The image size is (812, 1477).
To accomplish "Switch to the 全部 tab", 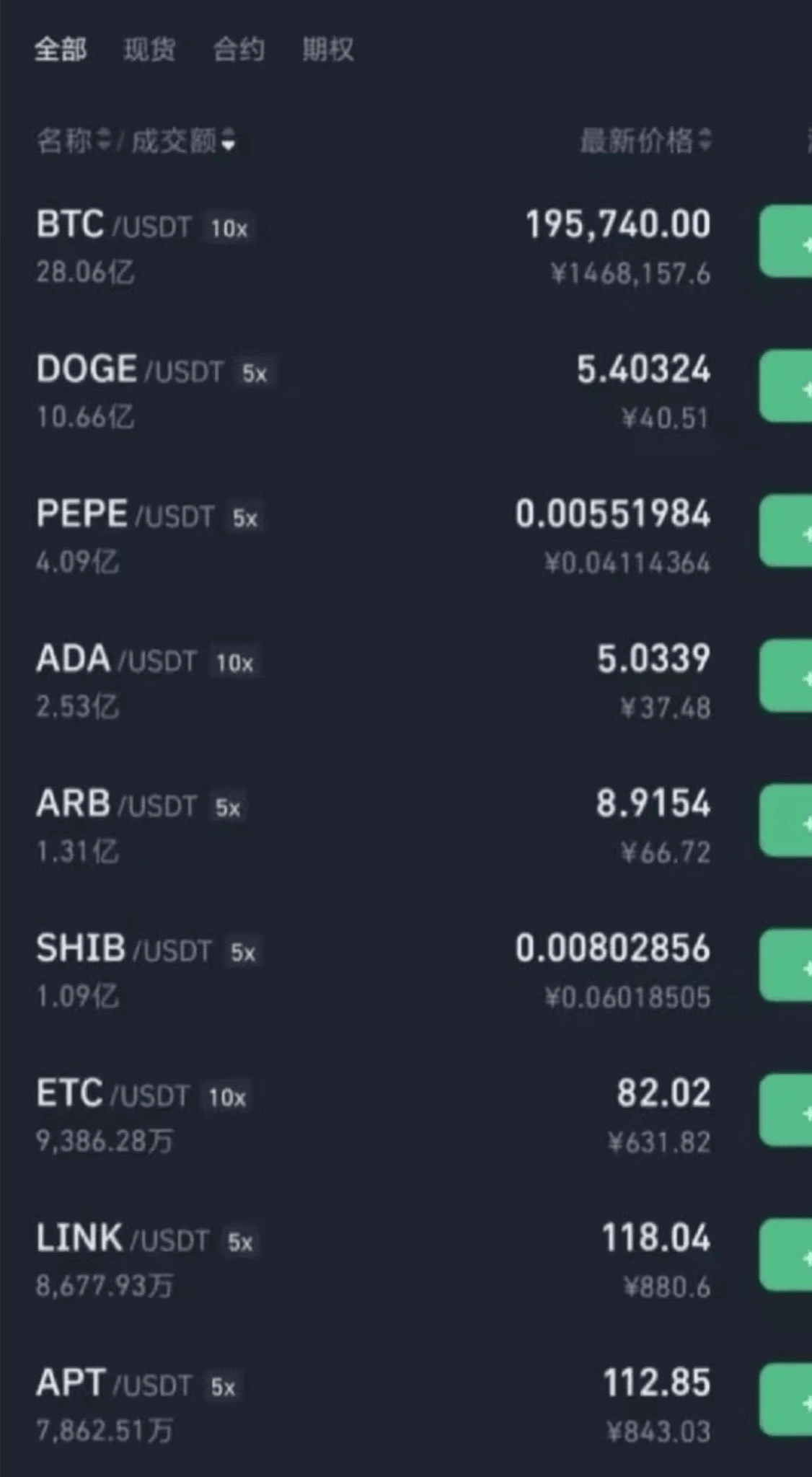I will [61, 50].
